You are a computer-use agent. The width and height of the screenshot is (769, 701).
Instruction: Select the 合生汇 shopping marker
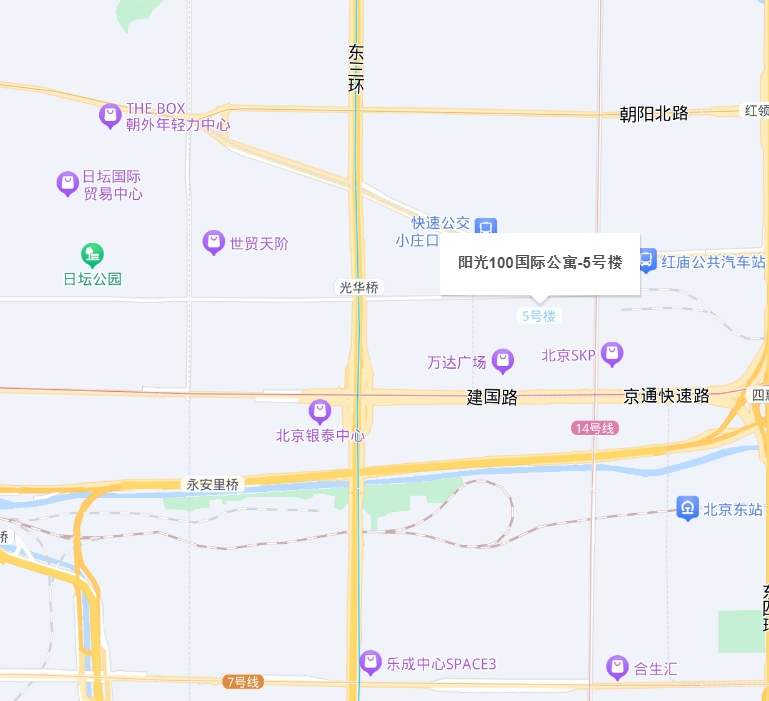(618, 667)
